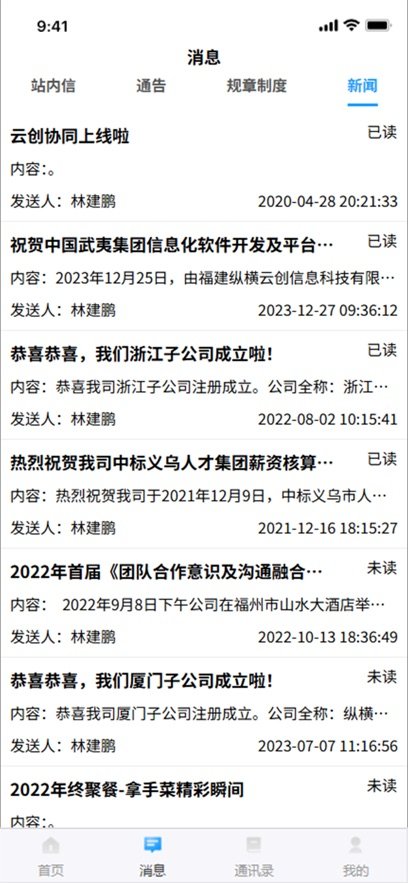The image size is (408, 883).
Task: Tap the 消息 bottom navigation item
Action: coord(153,857)
